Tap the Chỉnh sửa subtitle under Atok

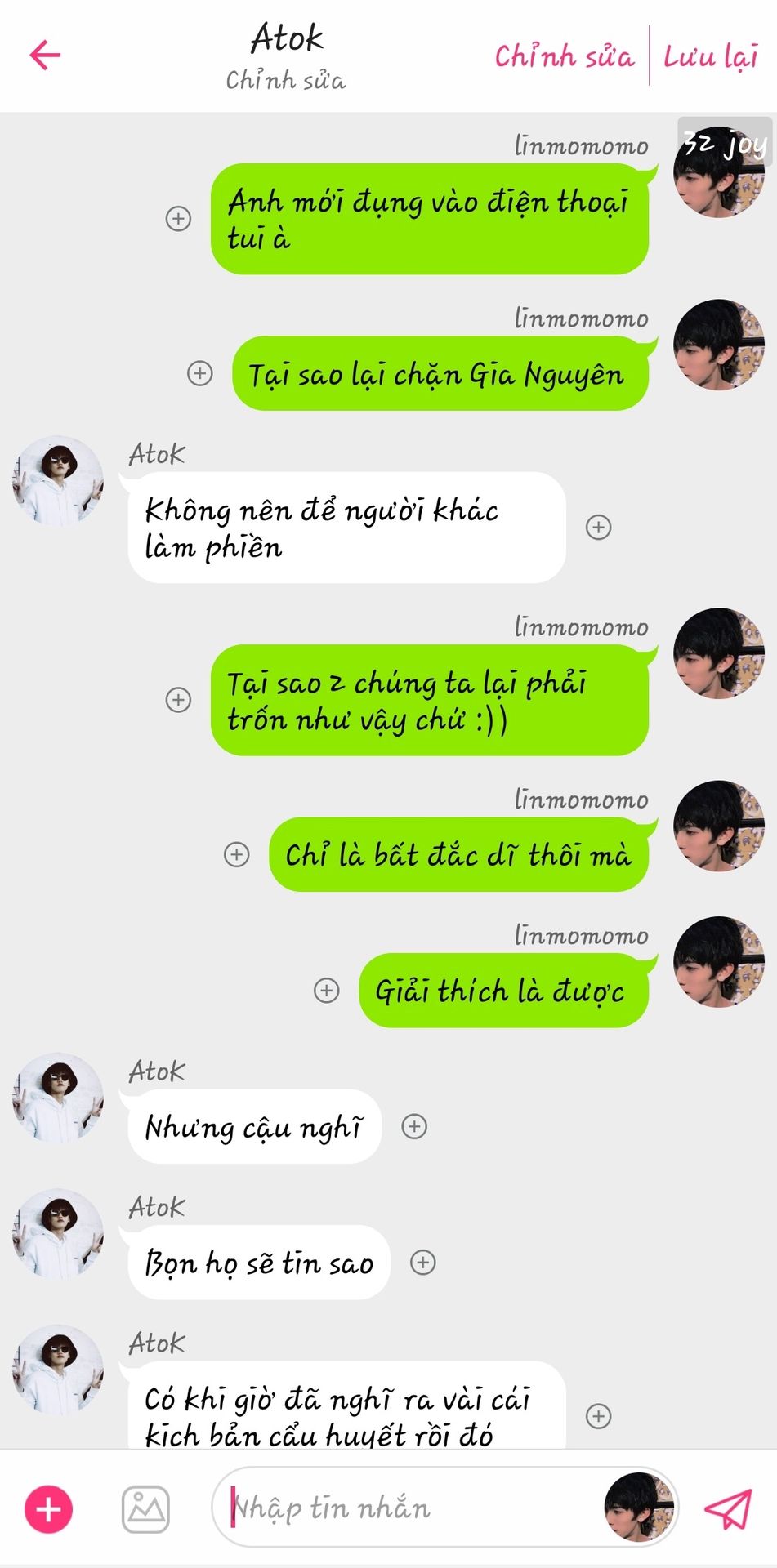pyautogui.click(x=286, y=80)
